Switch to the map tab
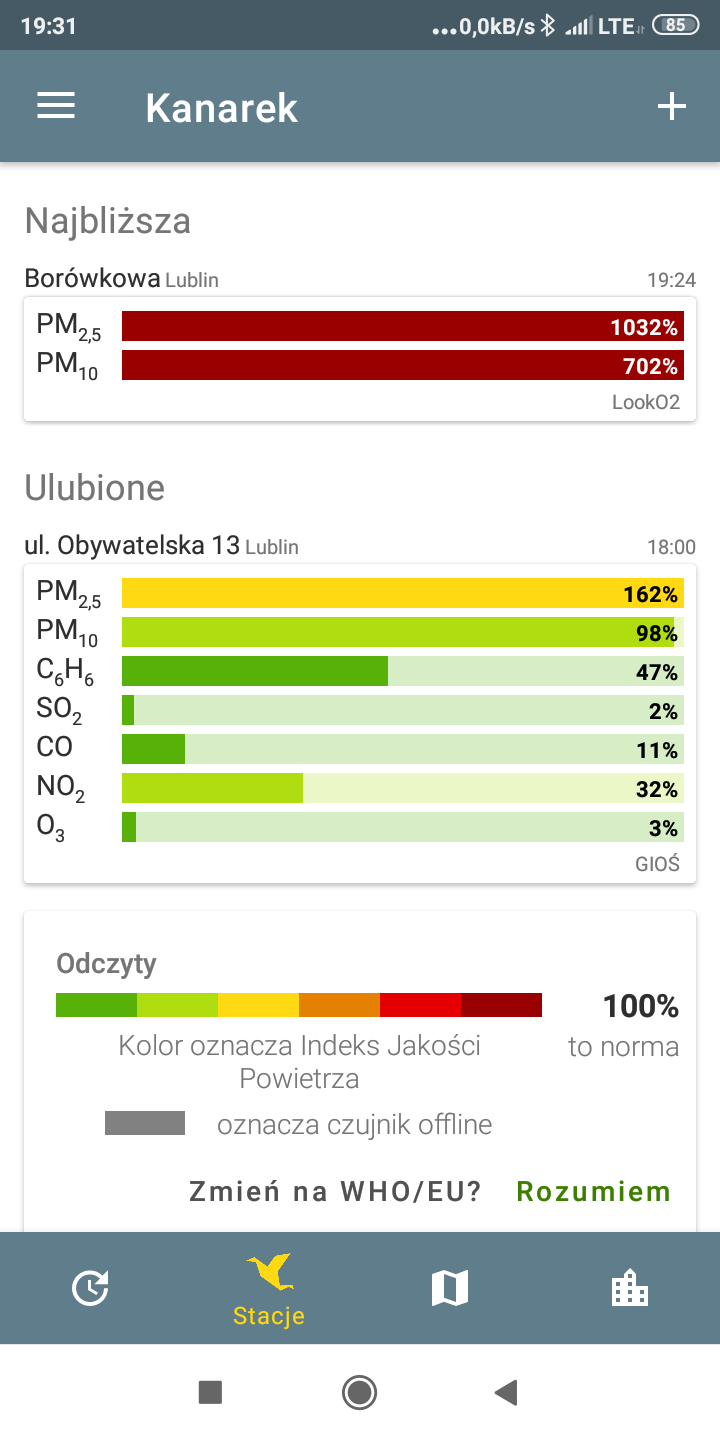Image resolution: width=720 pixels, height=1440 pixels. [450, 1288]
